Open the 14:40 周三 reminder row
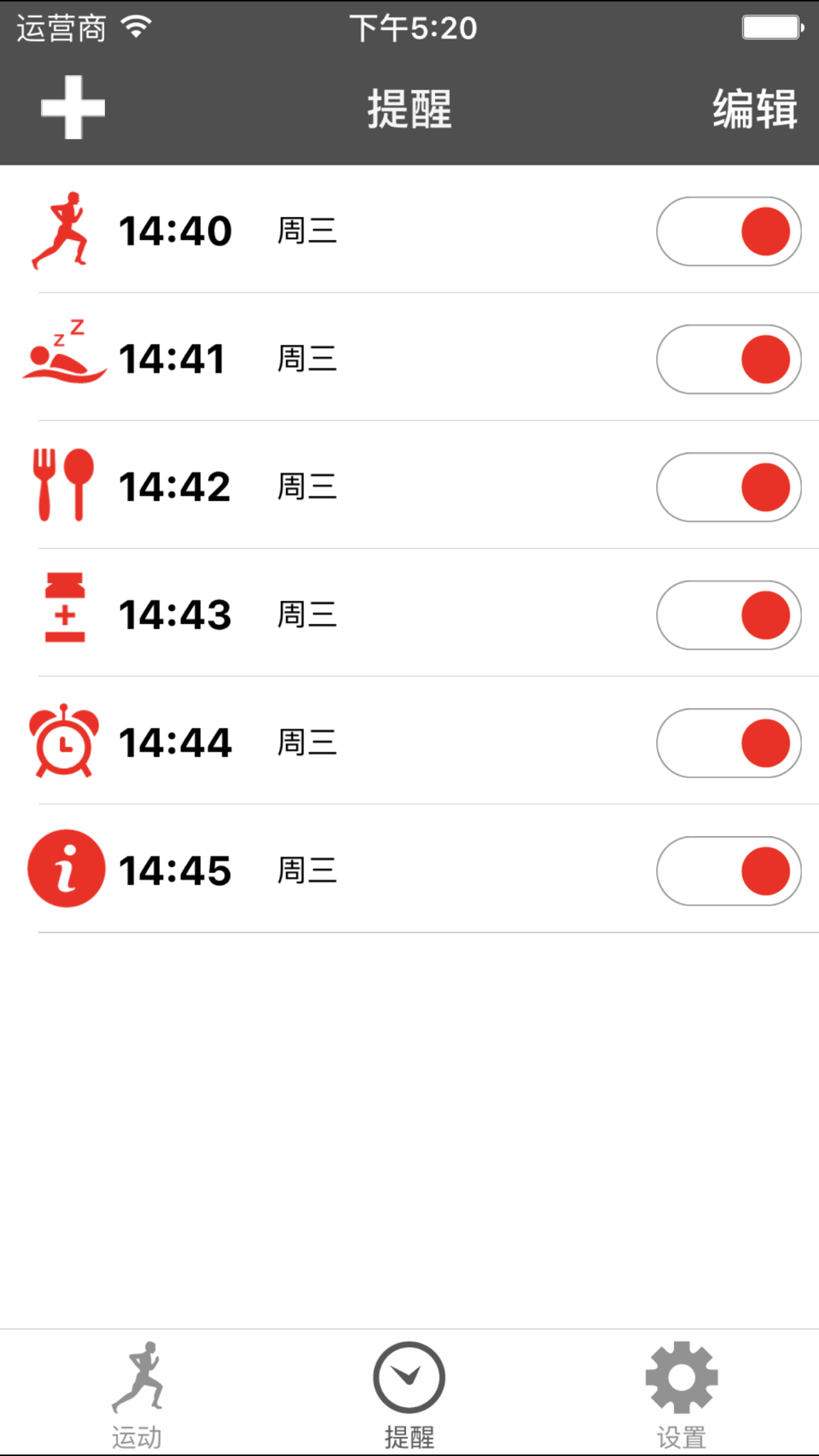The height and width of the screenshot is (1456, 819). click(409, 230)
